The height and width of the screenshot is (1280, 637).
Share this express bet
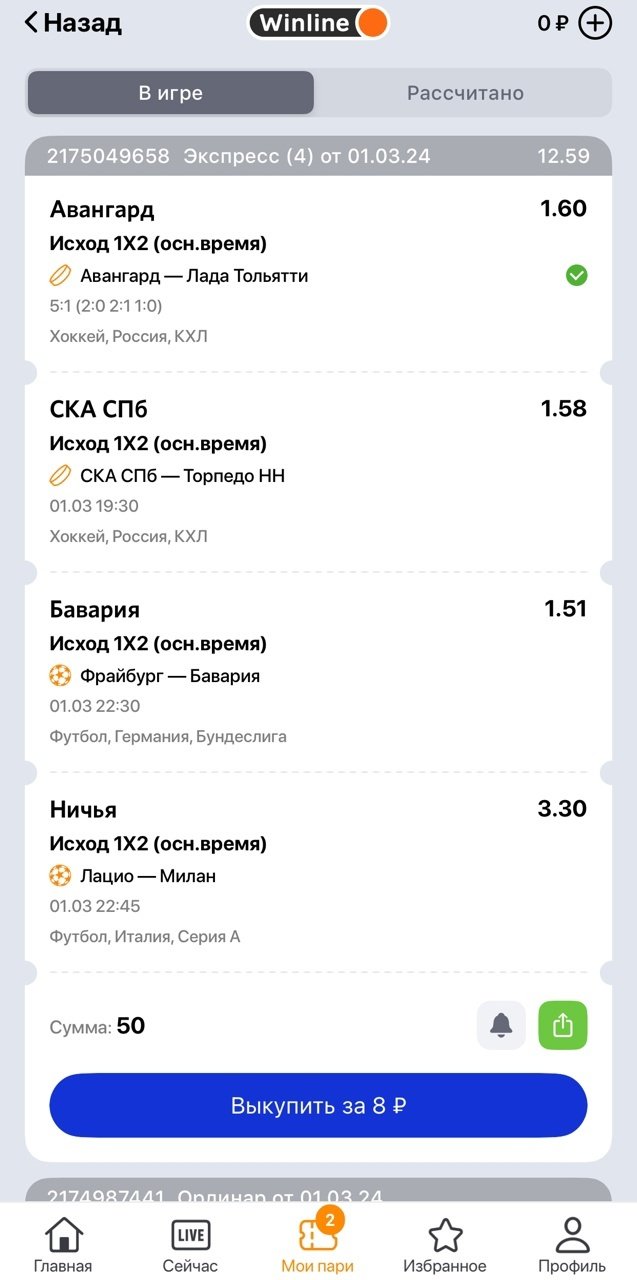[x=563, y=1025]
